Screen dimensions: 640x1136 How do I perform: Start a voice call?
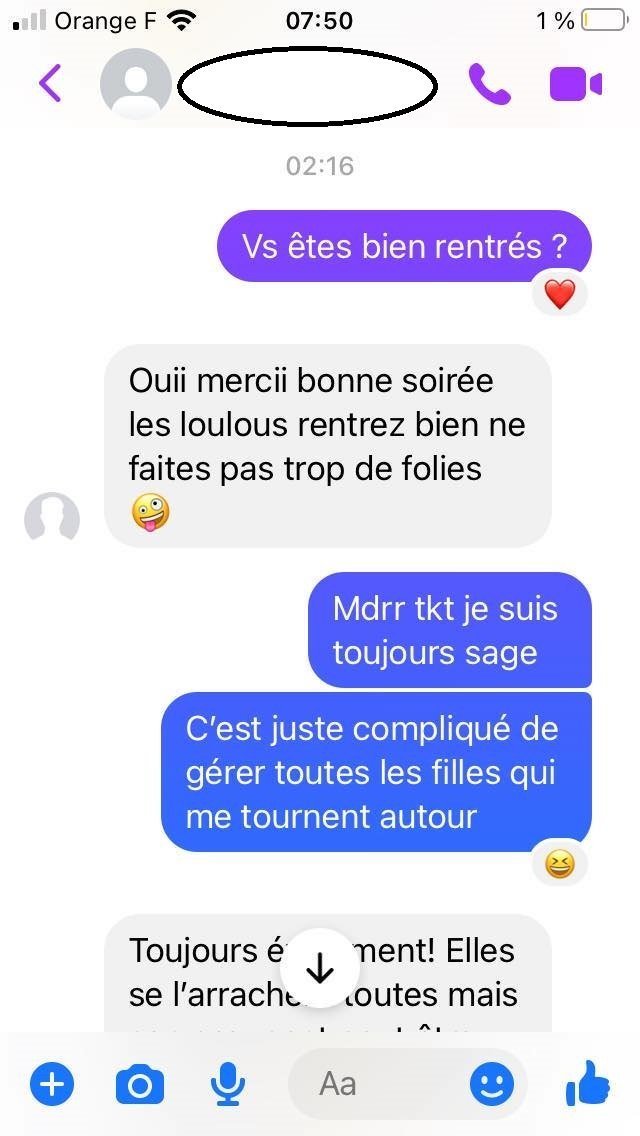(489, 85)
